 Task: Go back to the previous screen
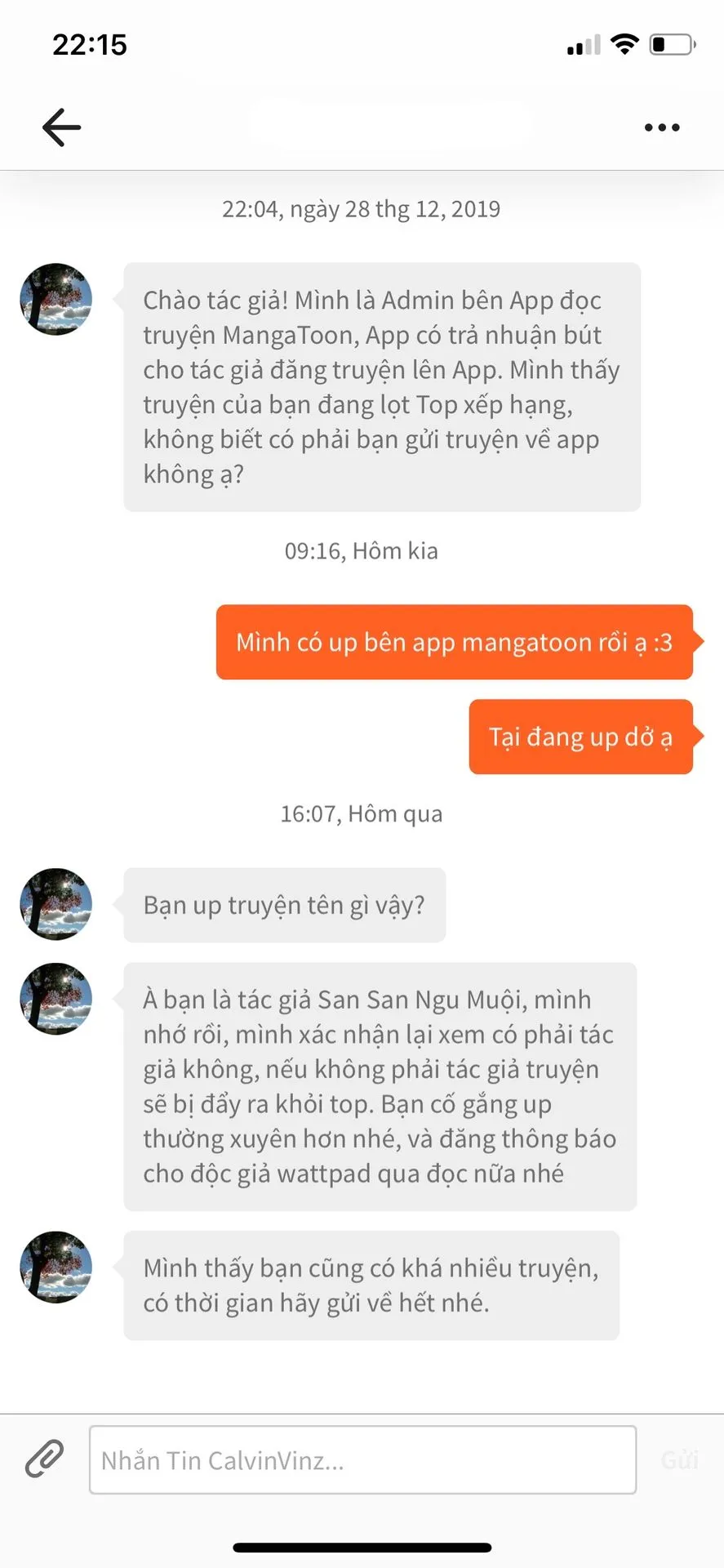62,127
